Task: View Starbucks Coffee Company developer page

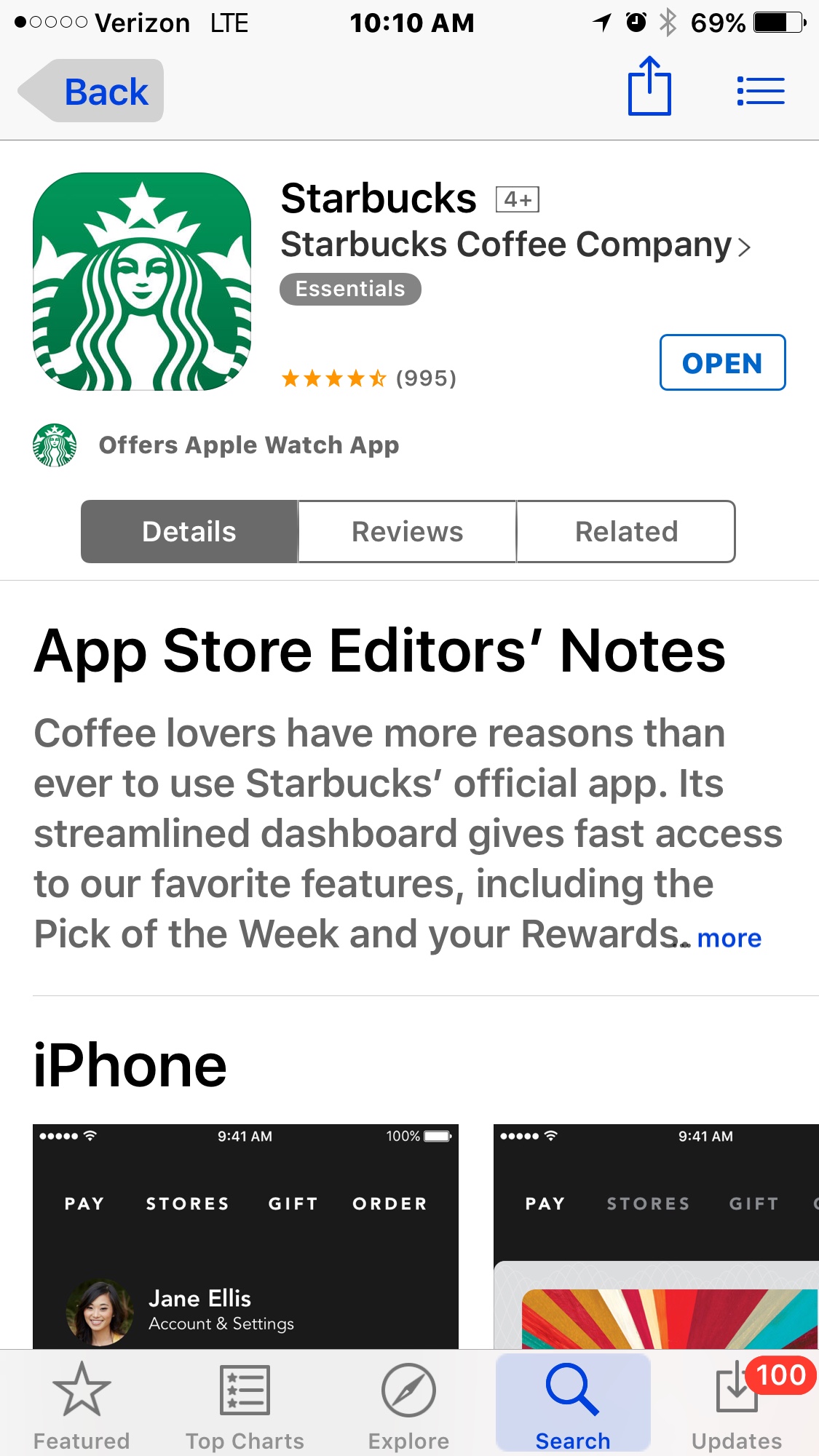Action: (515, 245)
